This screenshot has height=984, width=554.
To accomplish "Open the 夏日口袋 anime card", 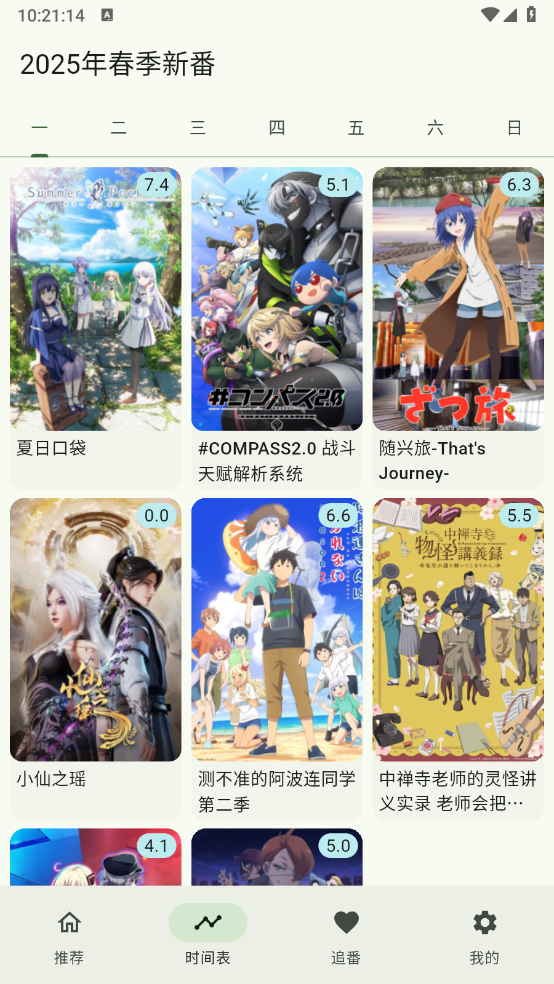I will pos(95,328).
